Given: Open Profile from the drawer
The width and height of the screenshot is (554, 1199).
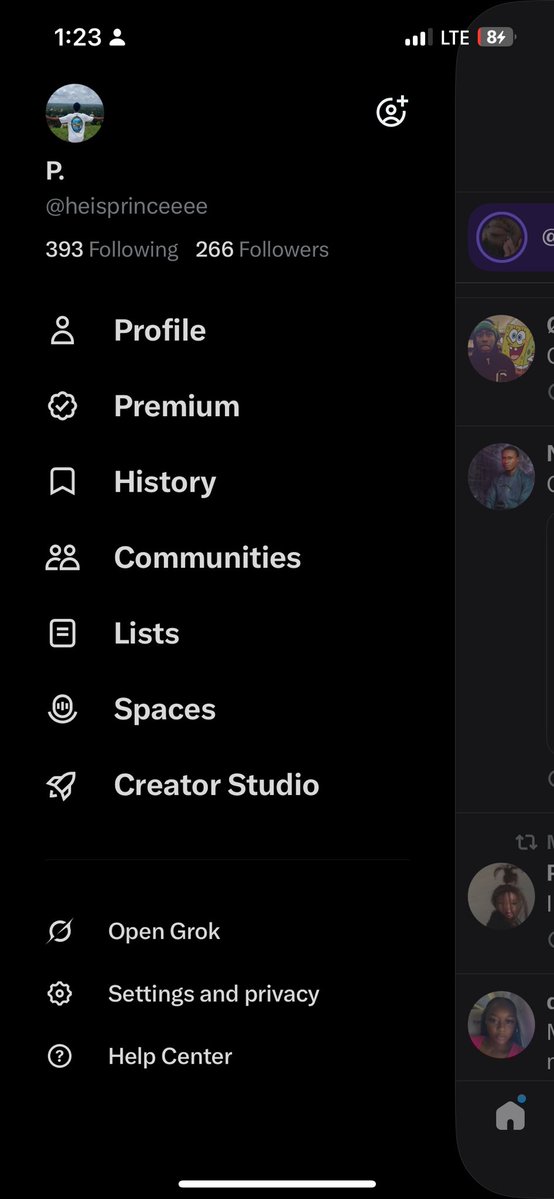Looking at the screenshot, I should click(x=126, y=330).
